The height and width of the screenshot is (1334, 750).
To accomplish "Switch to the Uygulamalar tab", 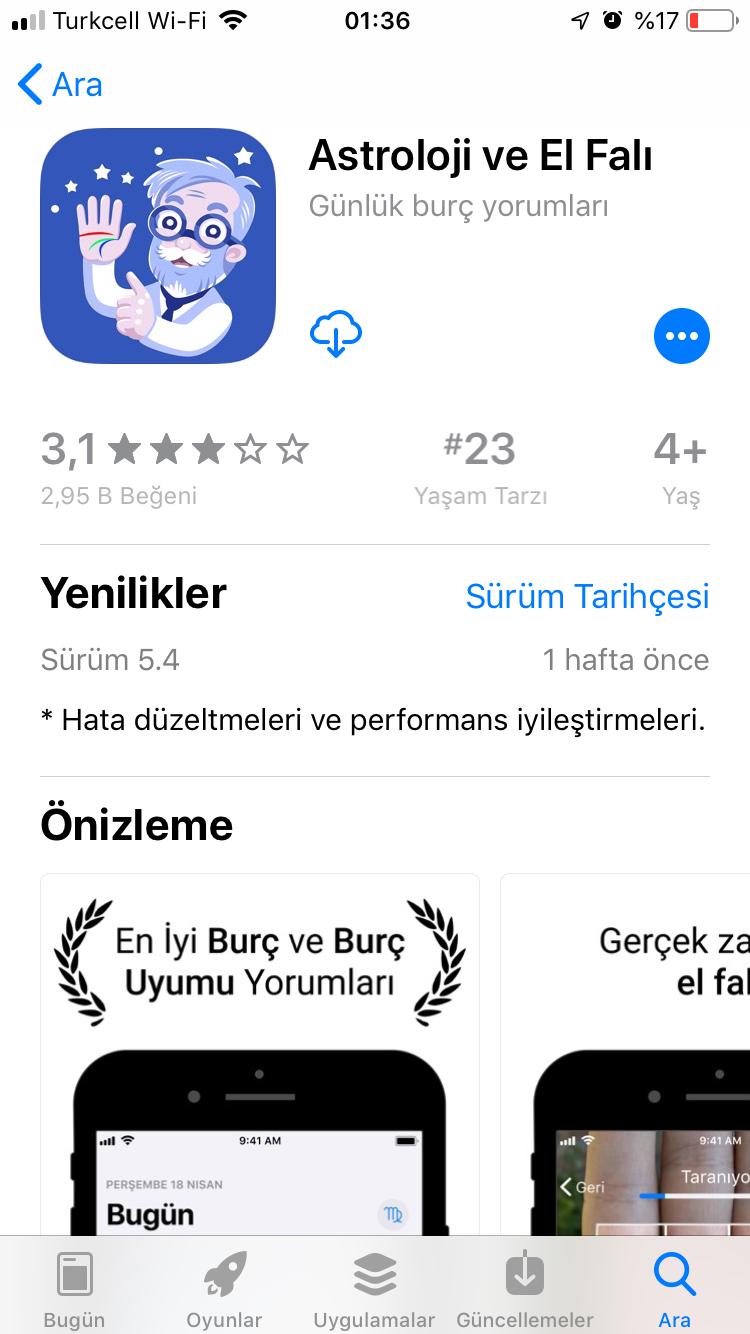I will point(374,1288).
